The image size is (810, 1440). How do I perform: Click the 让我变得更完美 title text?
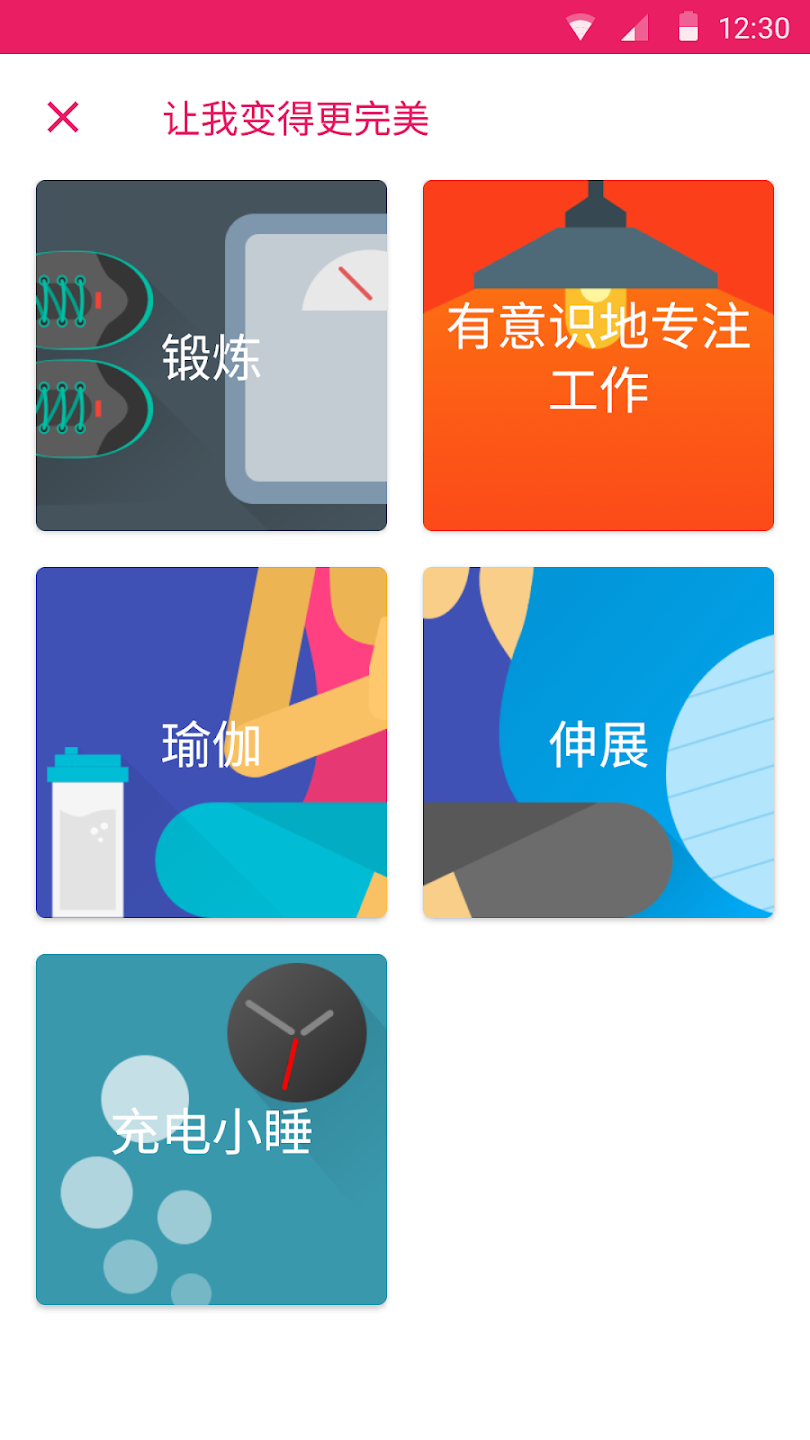296,117
